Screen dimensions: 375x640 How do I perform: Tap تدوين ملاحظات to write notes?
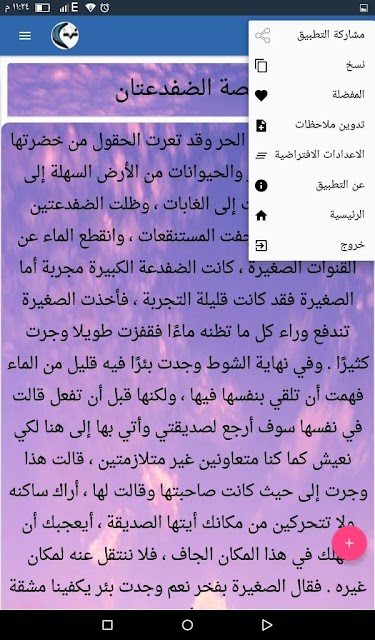pos(312,126)
